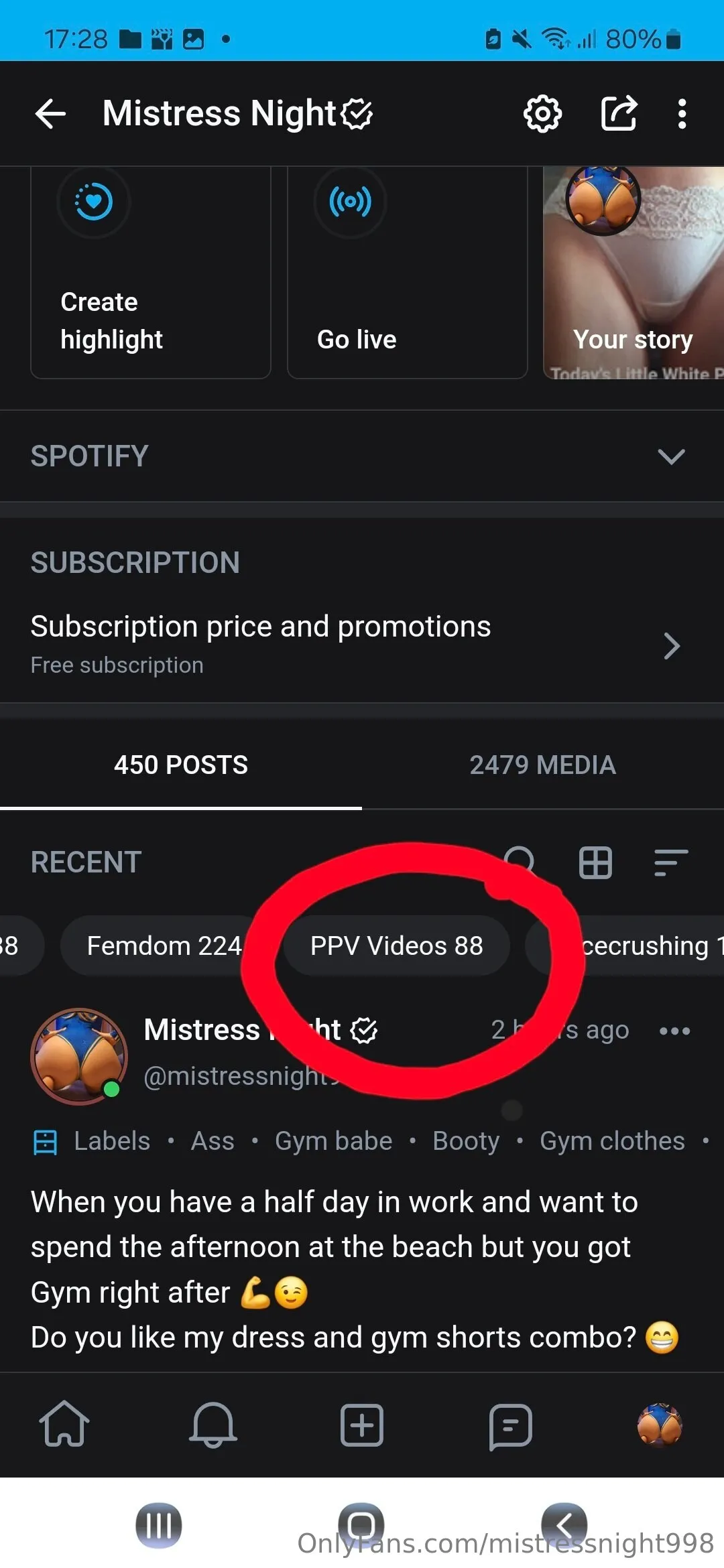Go back using the top arrow
Screen dimensions: 724x1568
tap(50, 113)
